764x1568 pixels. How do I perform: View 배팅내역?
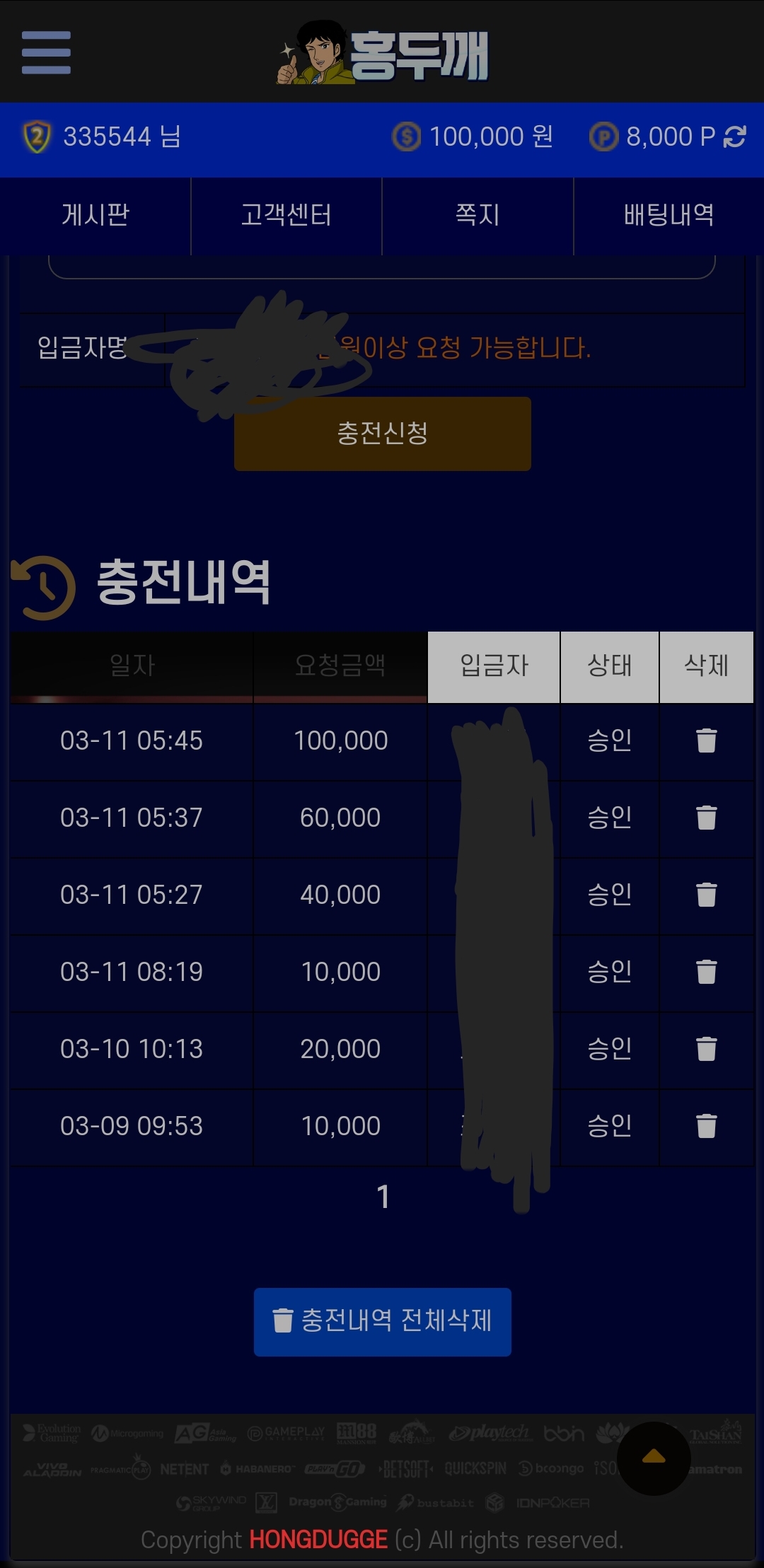(x=668, y=215)
